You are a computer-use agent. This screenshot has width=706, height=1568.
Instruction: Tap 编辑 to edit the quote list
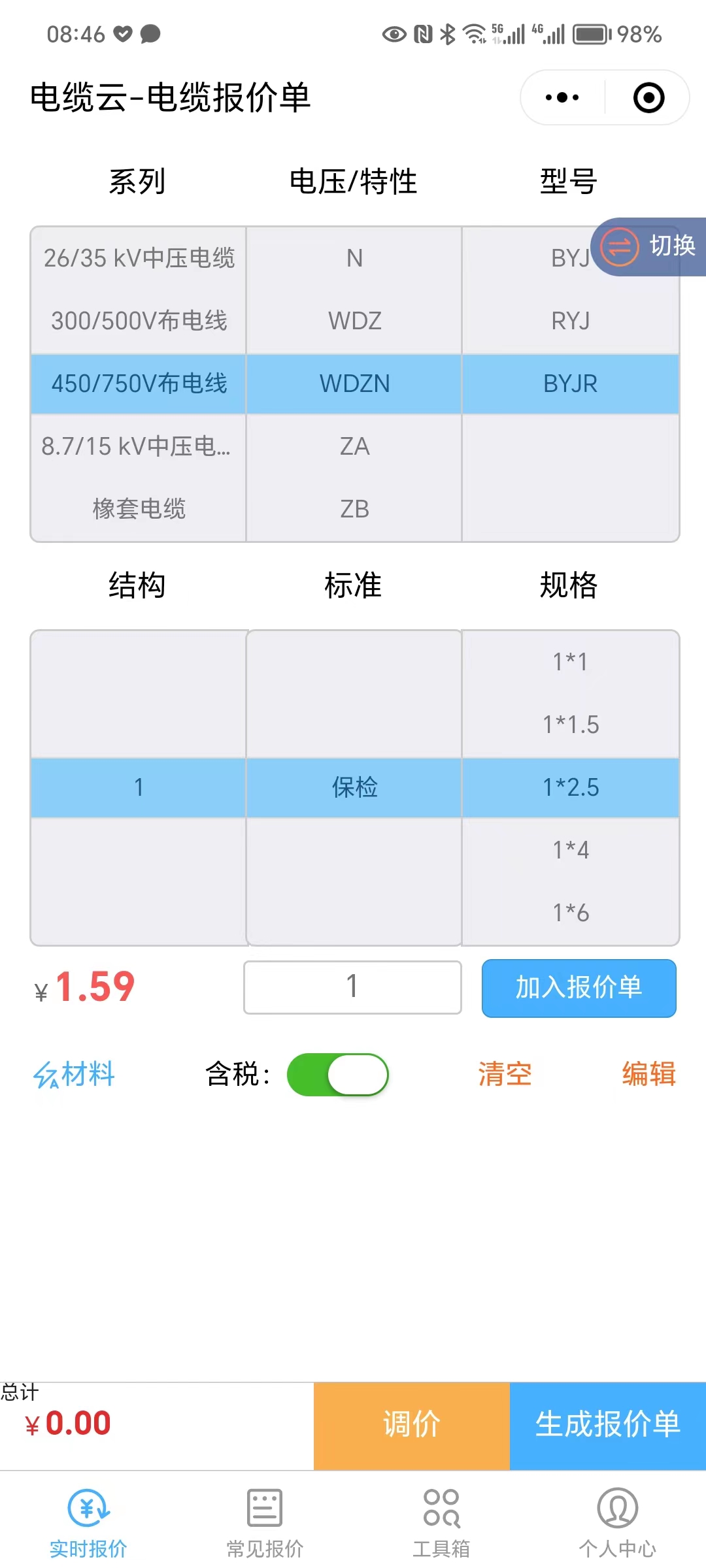648,1074
